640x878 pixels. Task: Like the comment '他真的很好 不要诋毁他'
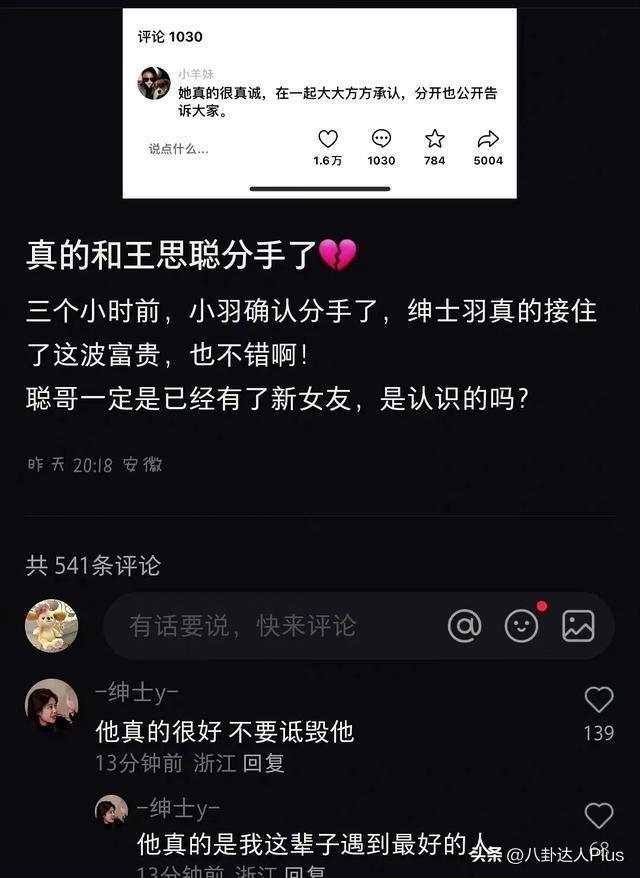pos(598,699)
